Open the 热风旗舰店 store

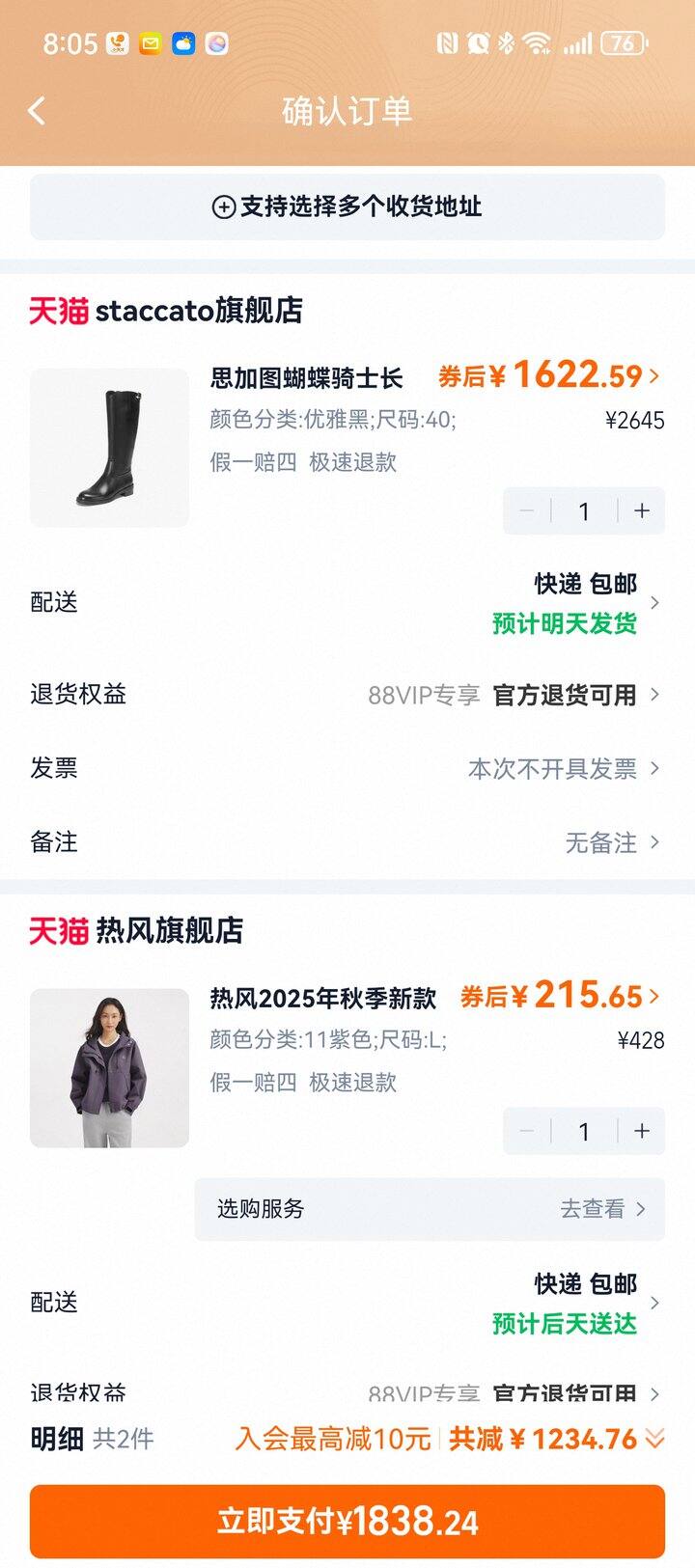tap(136, 931)
